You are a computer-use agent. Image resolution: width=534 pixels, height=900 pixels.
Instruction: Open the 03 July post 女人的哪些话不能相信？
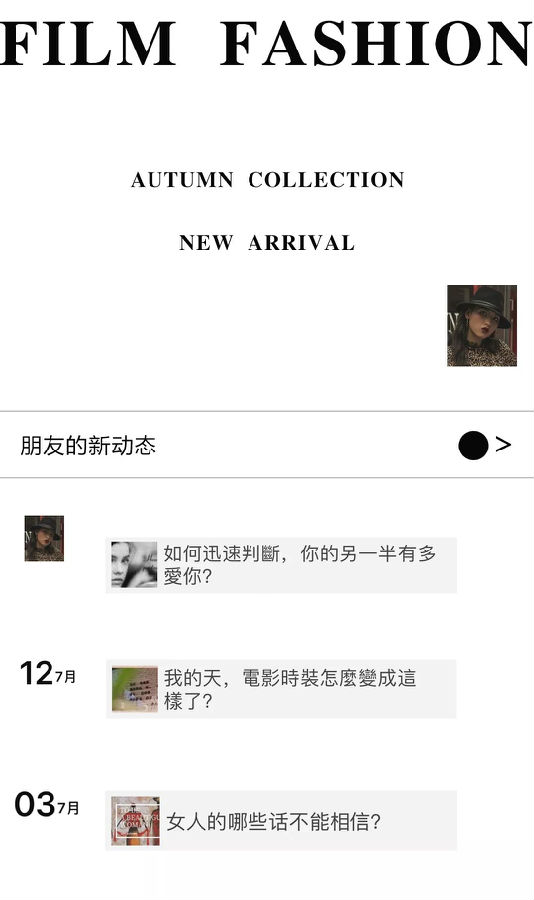(281, 820)
